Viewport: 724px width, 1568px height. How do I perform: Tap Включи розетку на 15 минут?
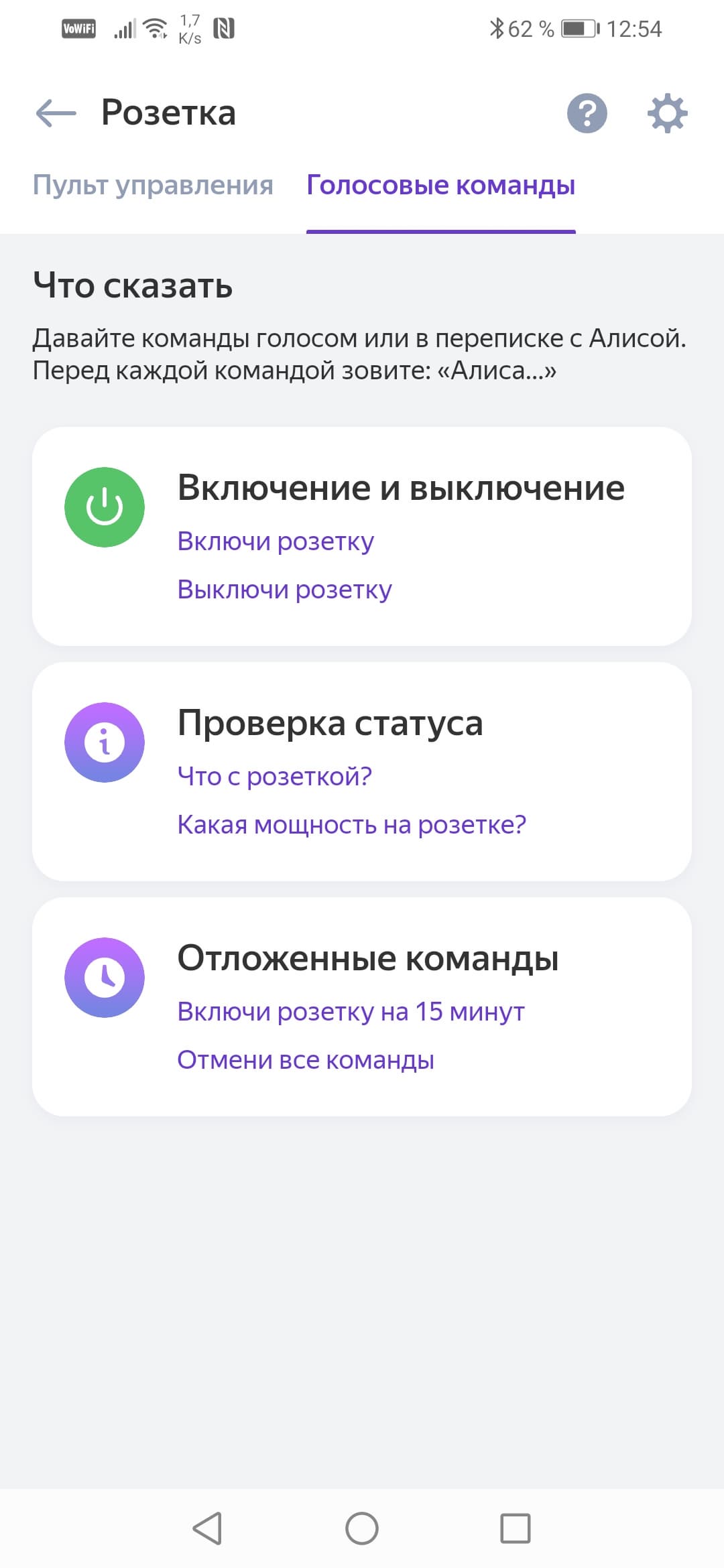[x=351, y=1012]
